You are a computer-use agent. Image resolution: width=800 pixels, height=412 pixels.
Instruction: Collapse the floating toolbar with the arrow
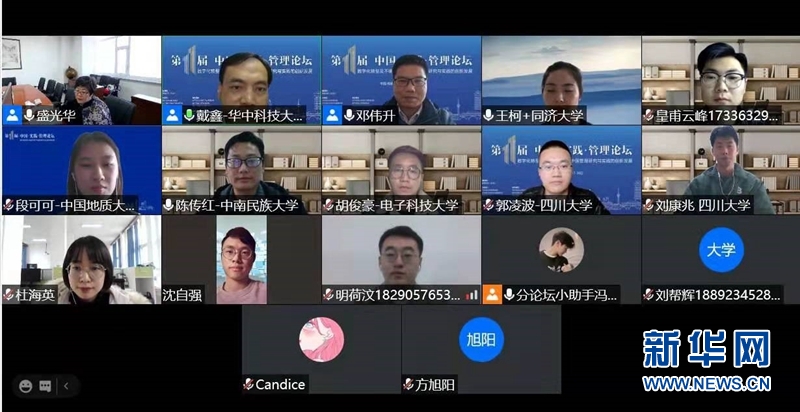point(66,385)
